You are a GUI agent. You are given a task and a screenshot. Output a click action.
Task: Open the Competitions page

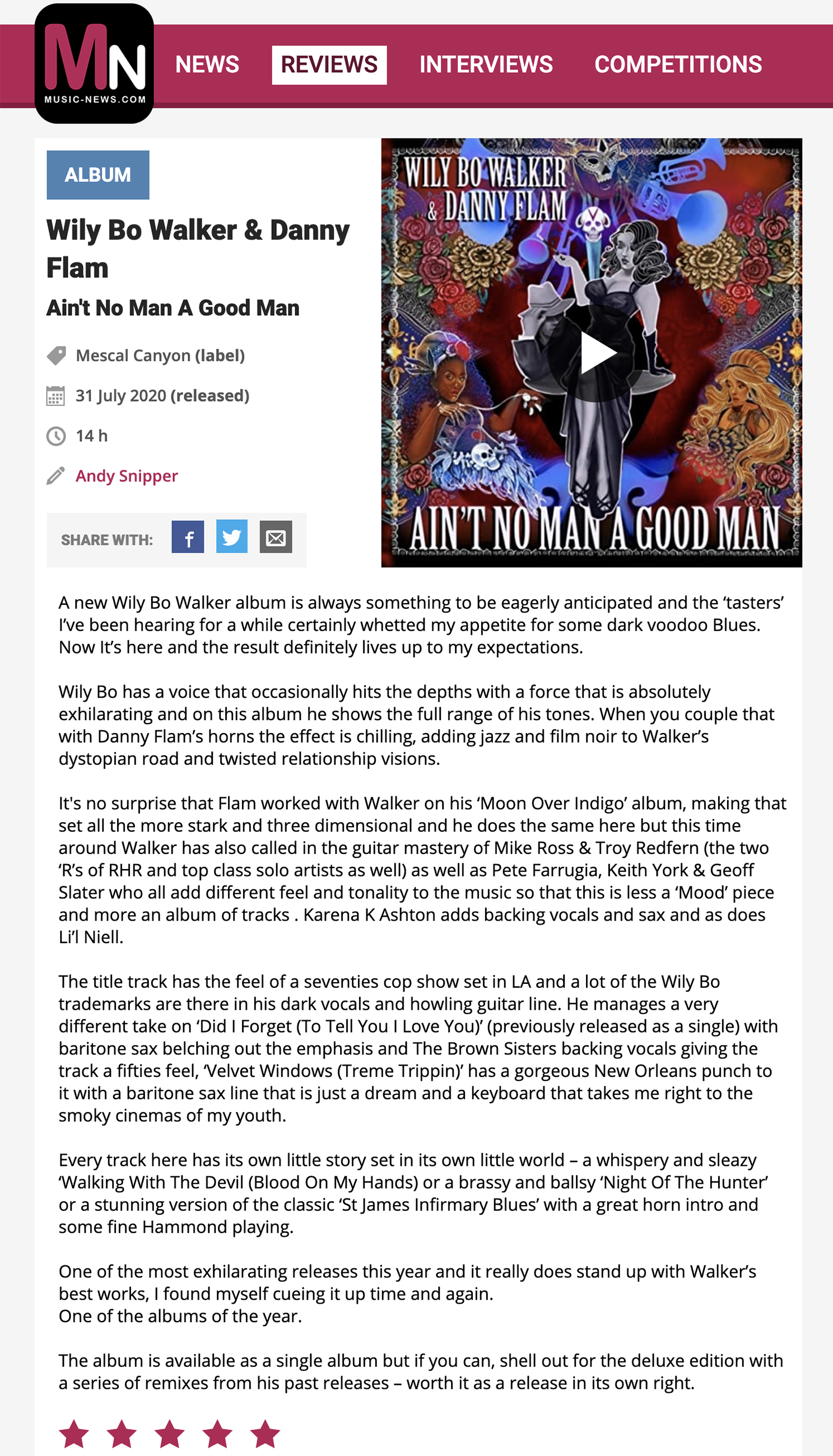[x=677, y=64]
